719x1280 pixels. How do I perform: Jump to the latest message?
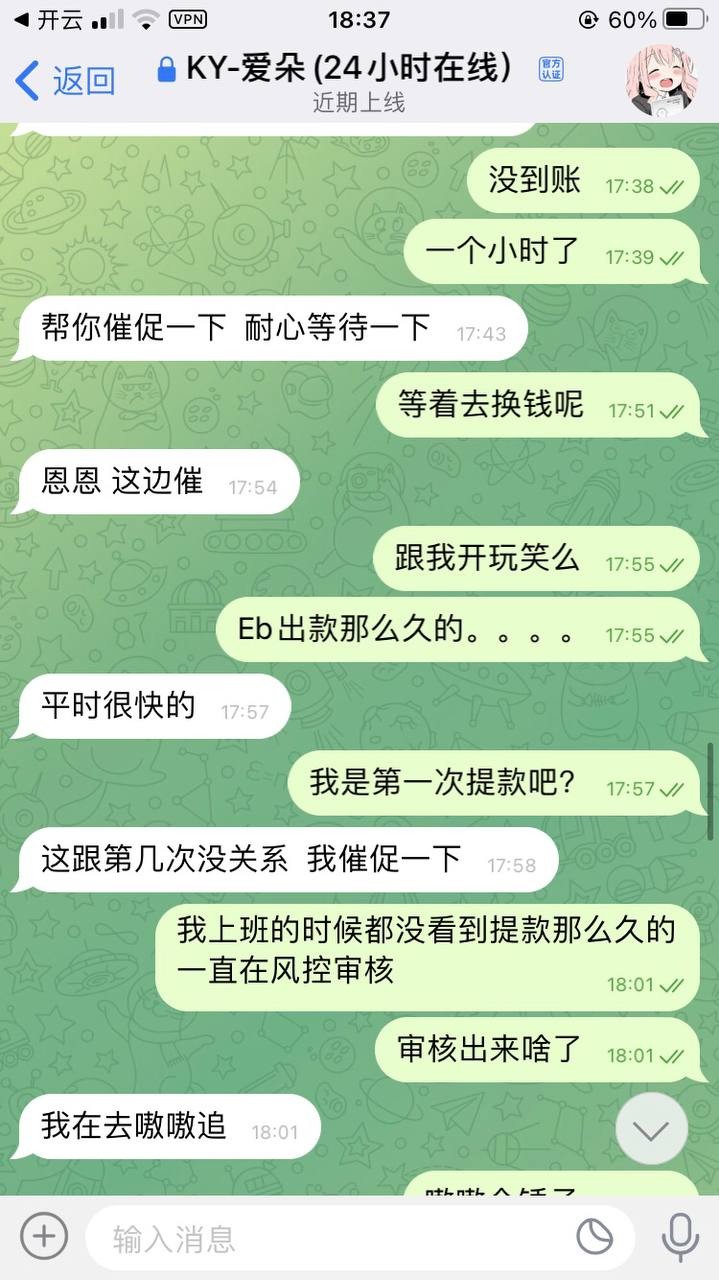[651, 1129]
